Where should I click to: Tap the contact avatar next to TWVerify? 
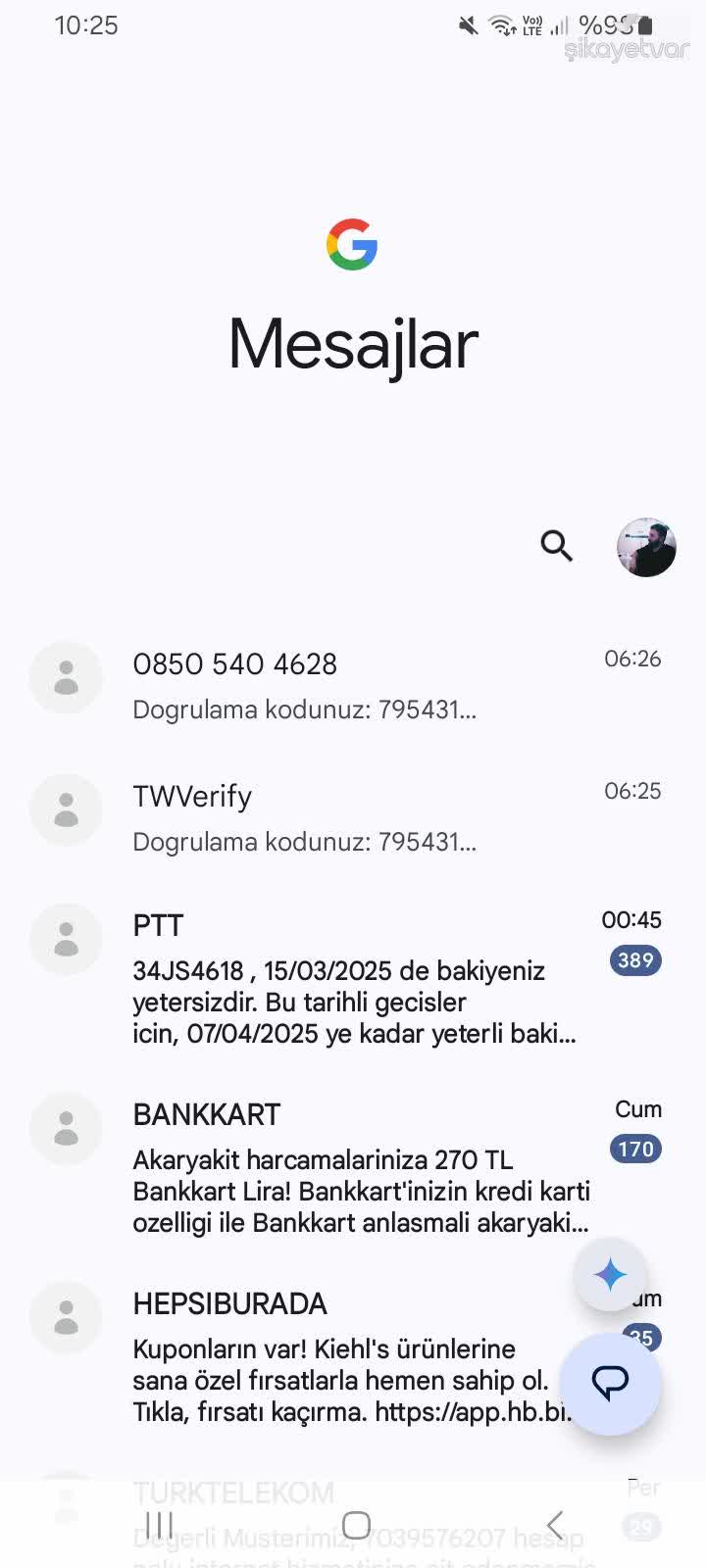click(66, 808)
